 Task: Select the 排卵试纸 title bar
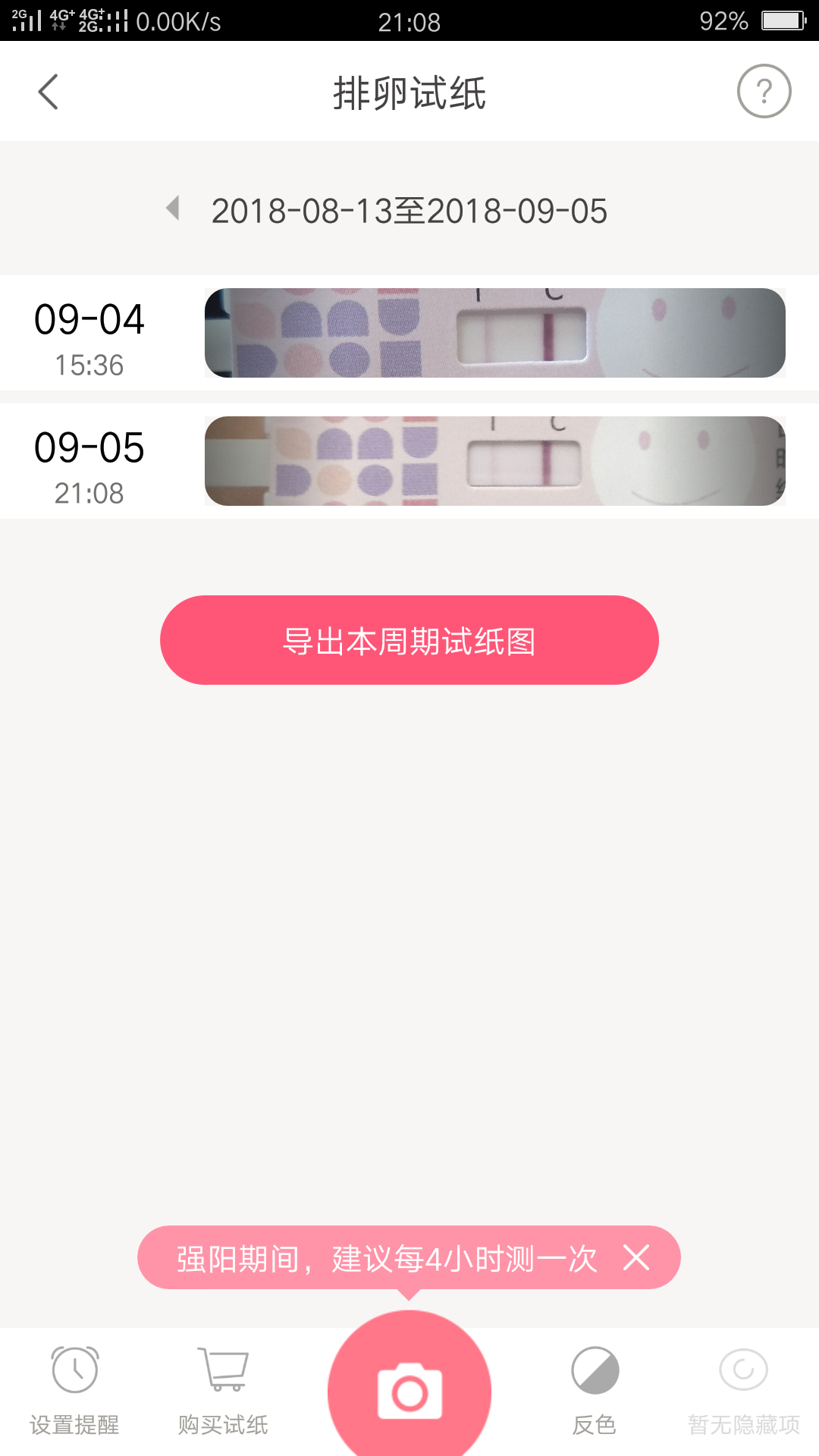coord(409,91)
